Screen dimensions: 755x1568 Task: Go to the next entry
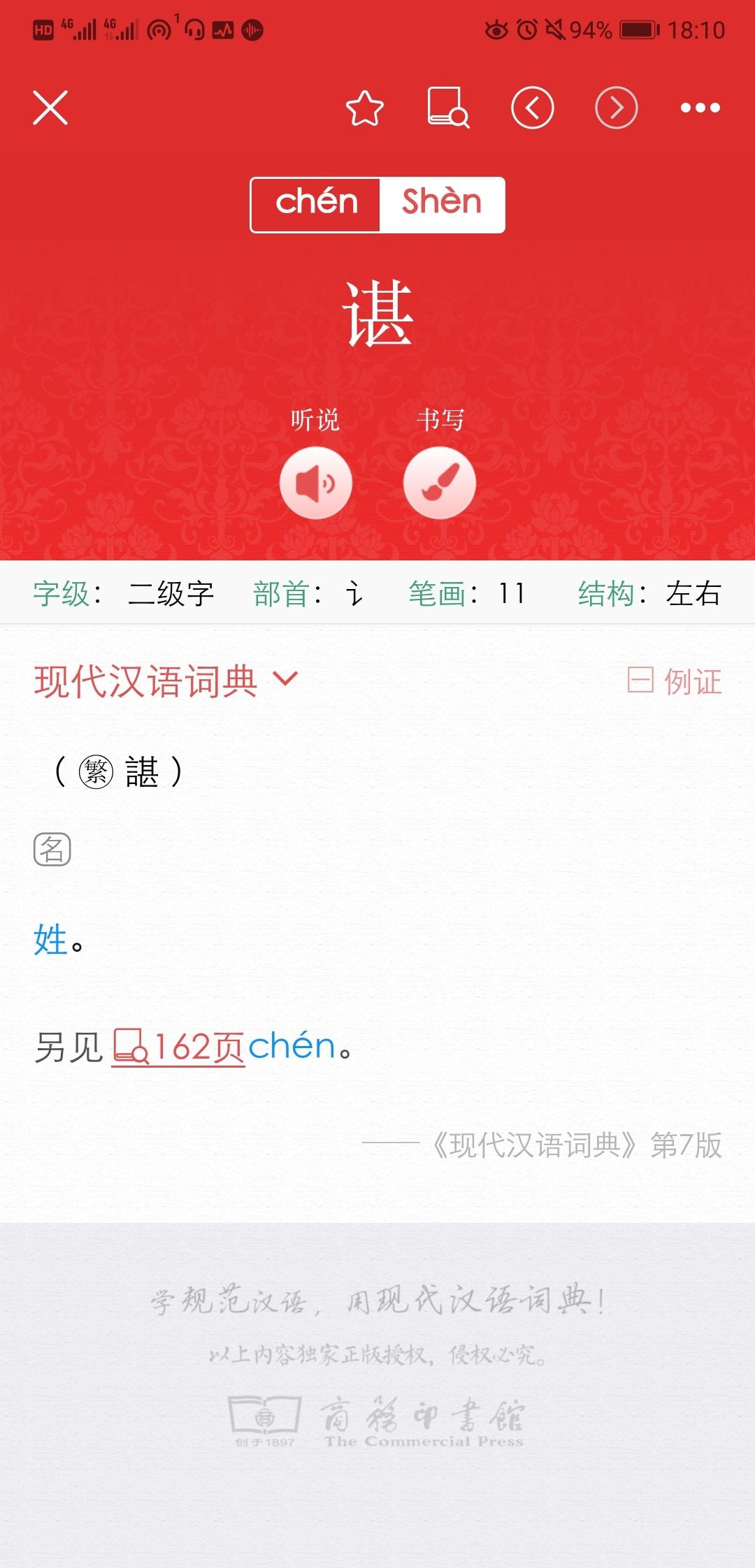tap(616, 108)
